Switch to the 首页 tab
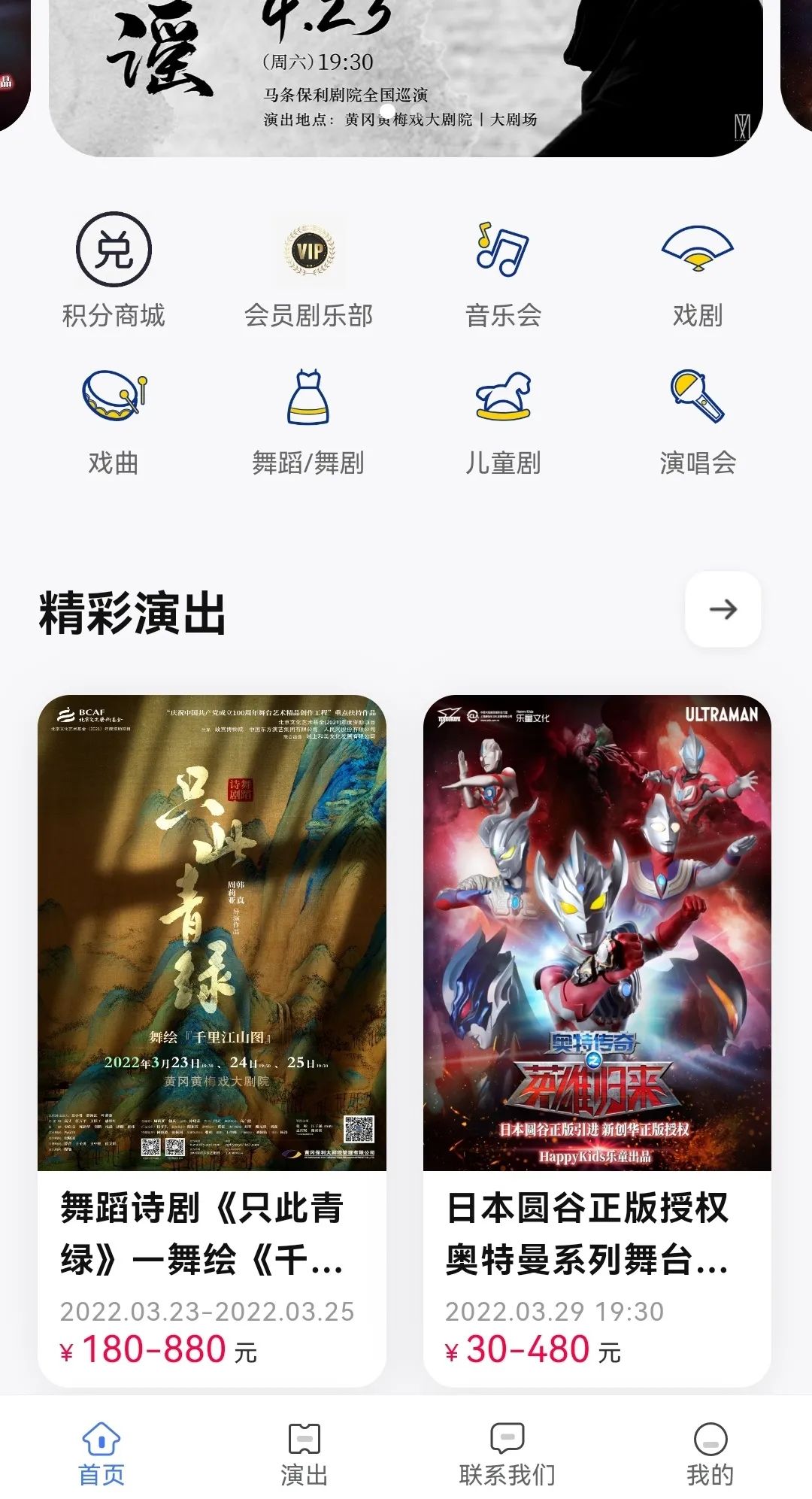 coord(101,1454)
